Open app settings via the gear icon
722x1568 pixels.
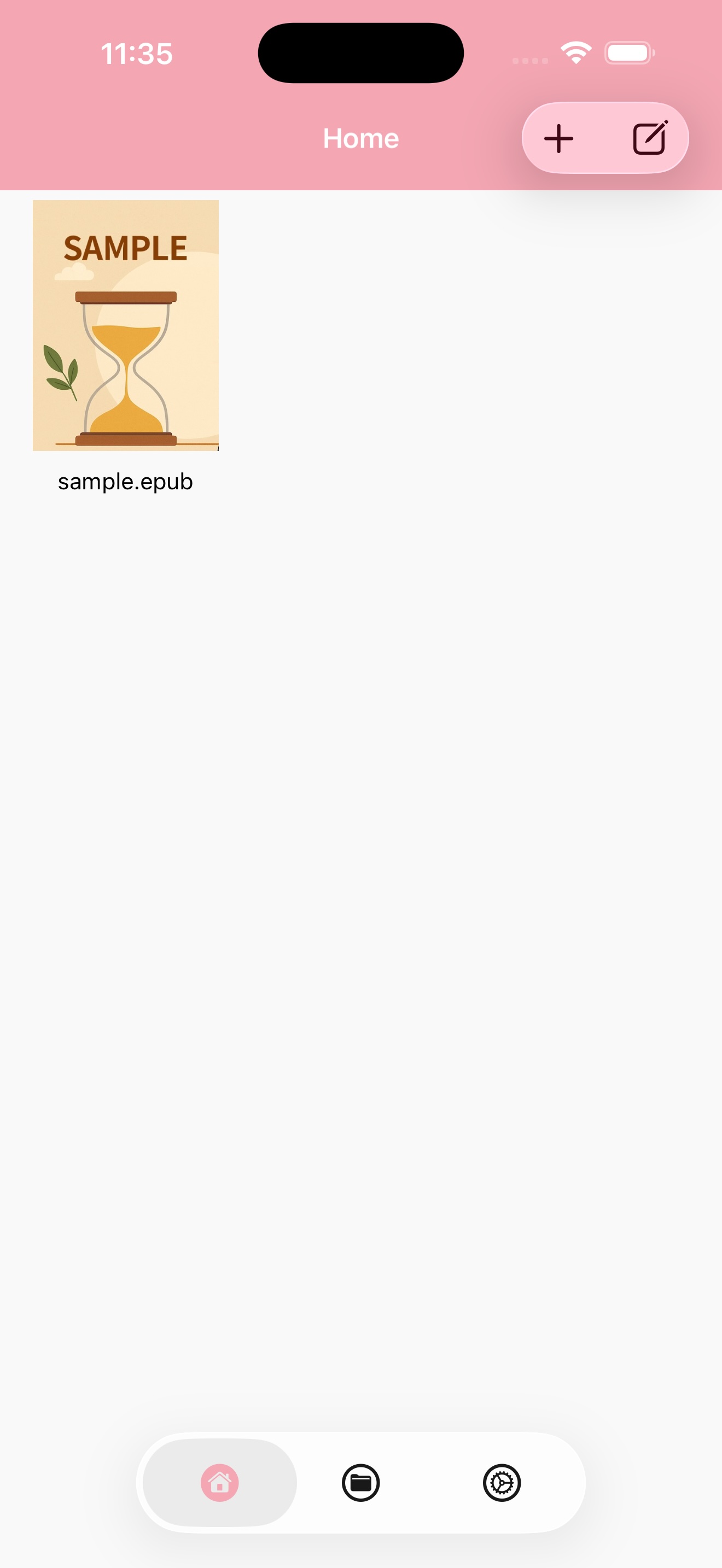(x=502, y=1483)
